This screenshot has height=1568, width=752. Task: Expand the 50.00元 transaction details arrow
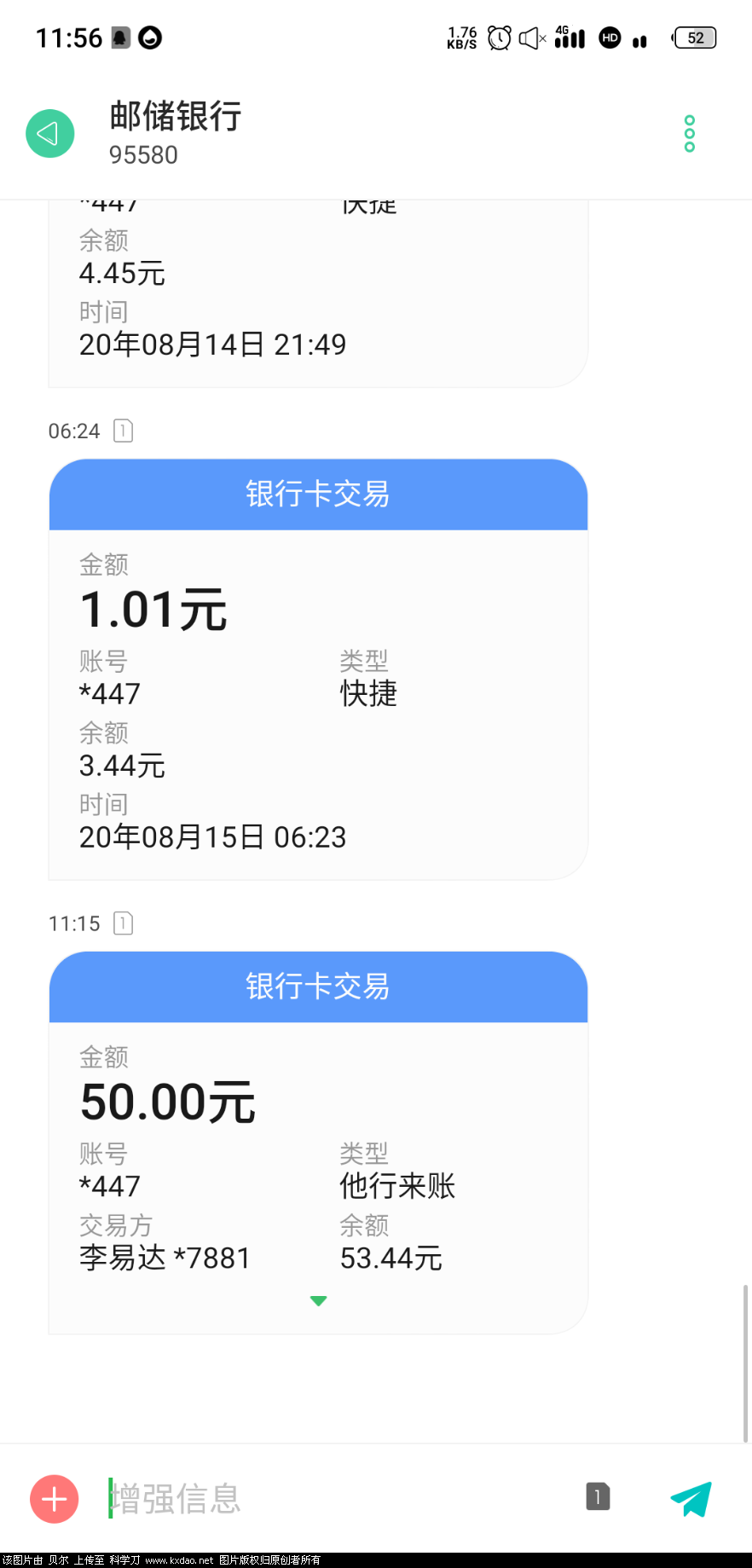[318, 1299]
